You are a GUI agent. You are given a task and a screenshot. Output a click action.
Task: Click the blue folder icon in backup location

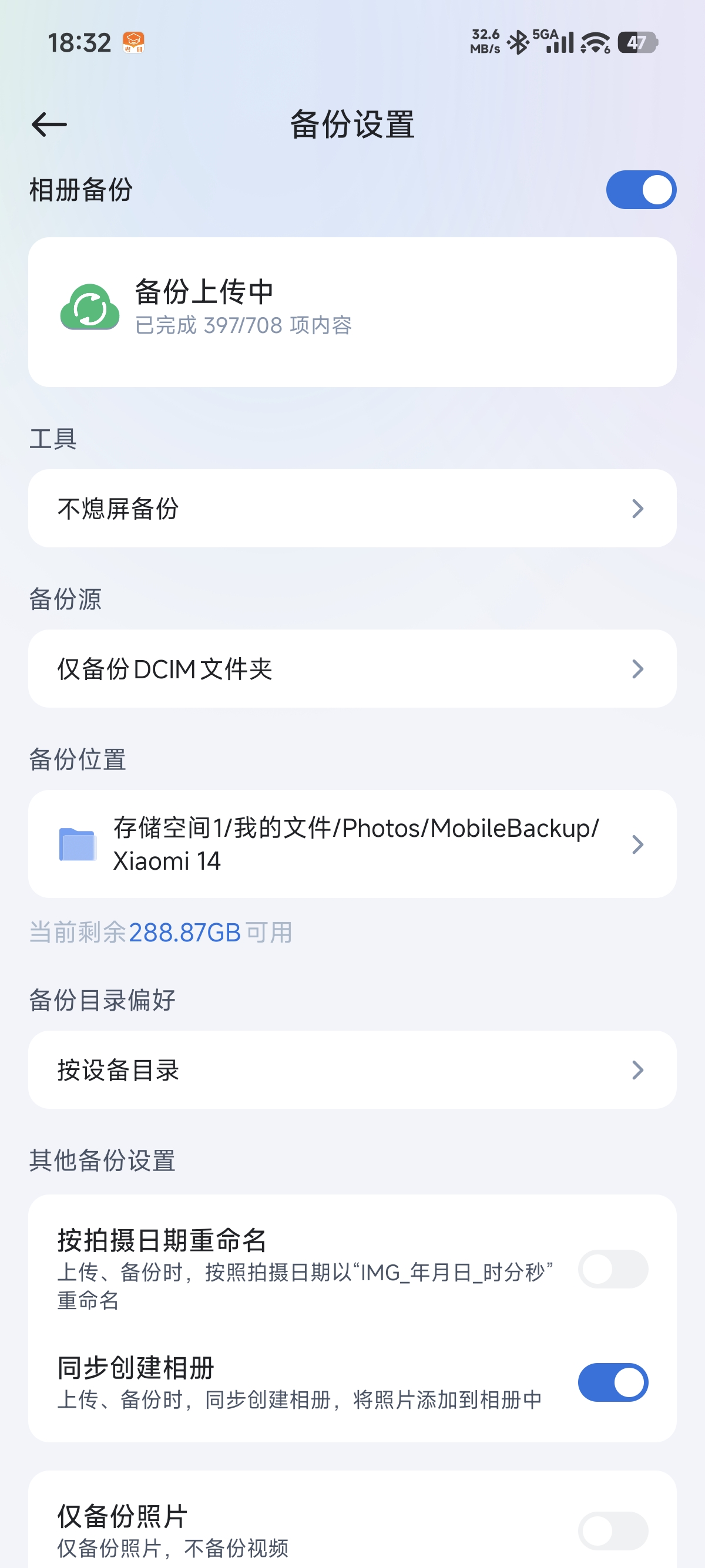click(x=77, y=846)
